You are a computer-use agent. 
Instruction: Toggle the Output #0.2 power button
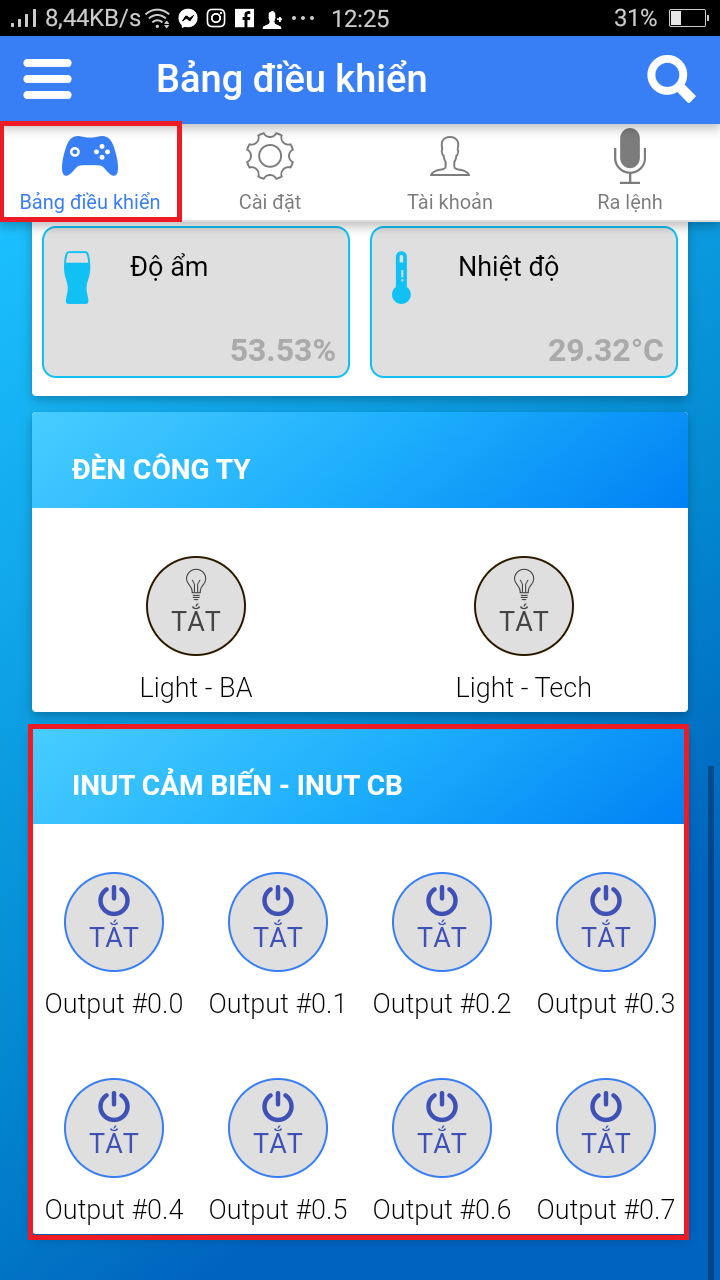click(442, 921)
